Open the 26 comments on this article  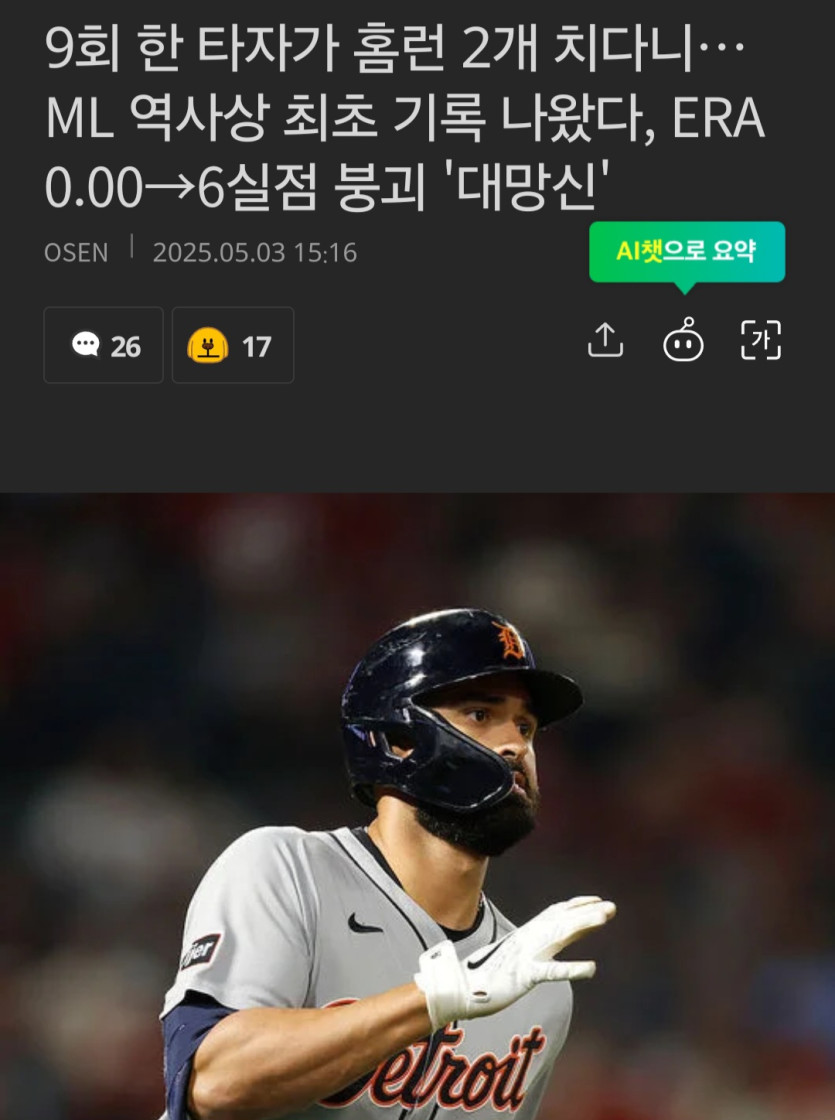click(104, 346)
